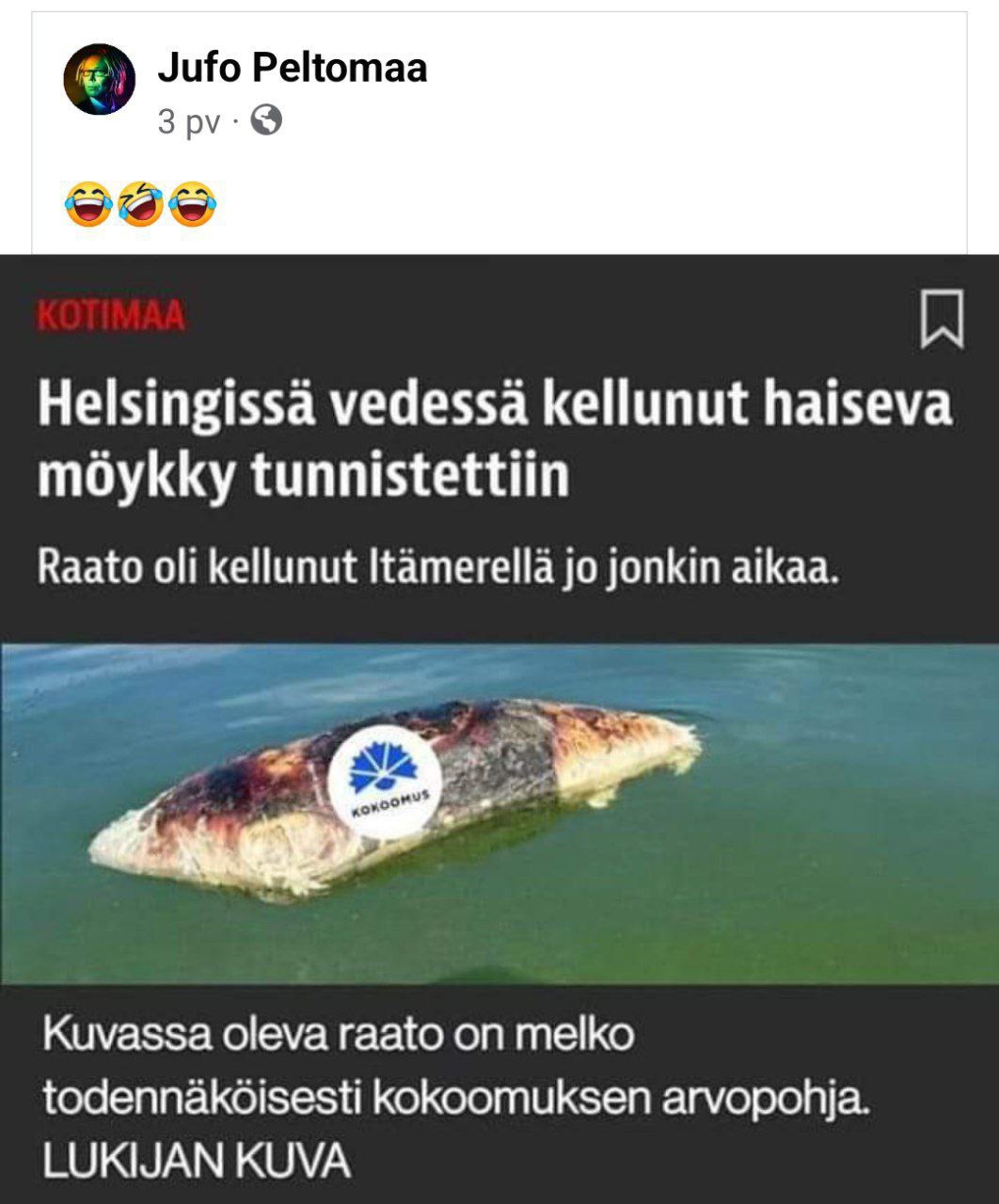The image size is (999, 1204).
Task: Open Jufo Peltomaa's profile picture
Action: pos(99,80)
